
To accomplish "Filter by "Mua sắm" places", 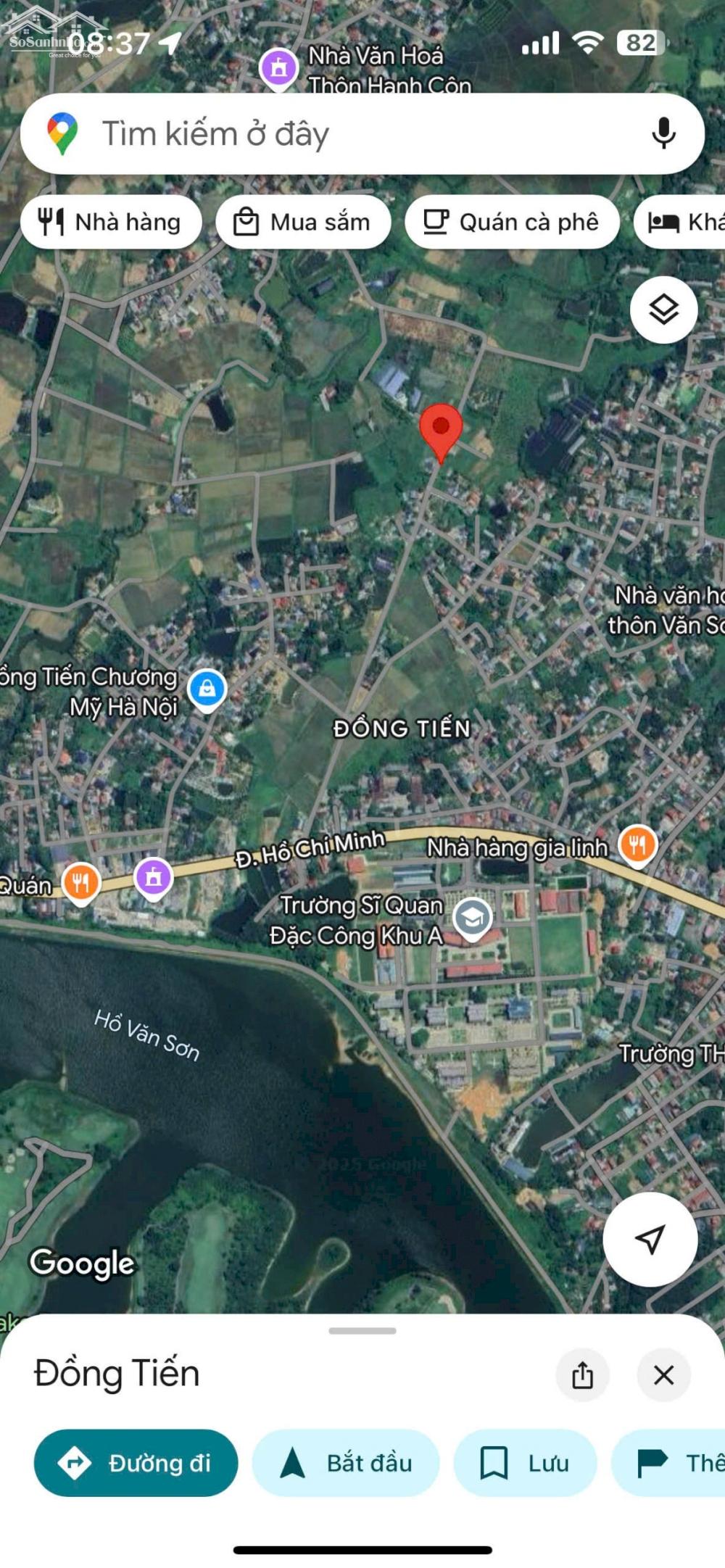I will 303,222.
